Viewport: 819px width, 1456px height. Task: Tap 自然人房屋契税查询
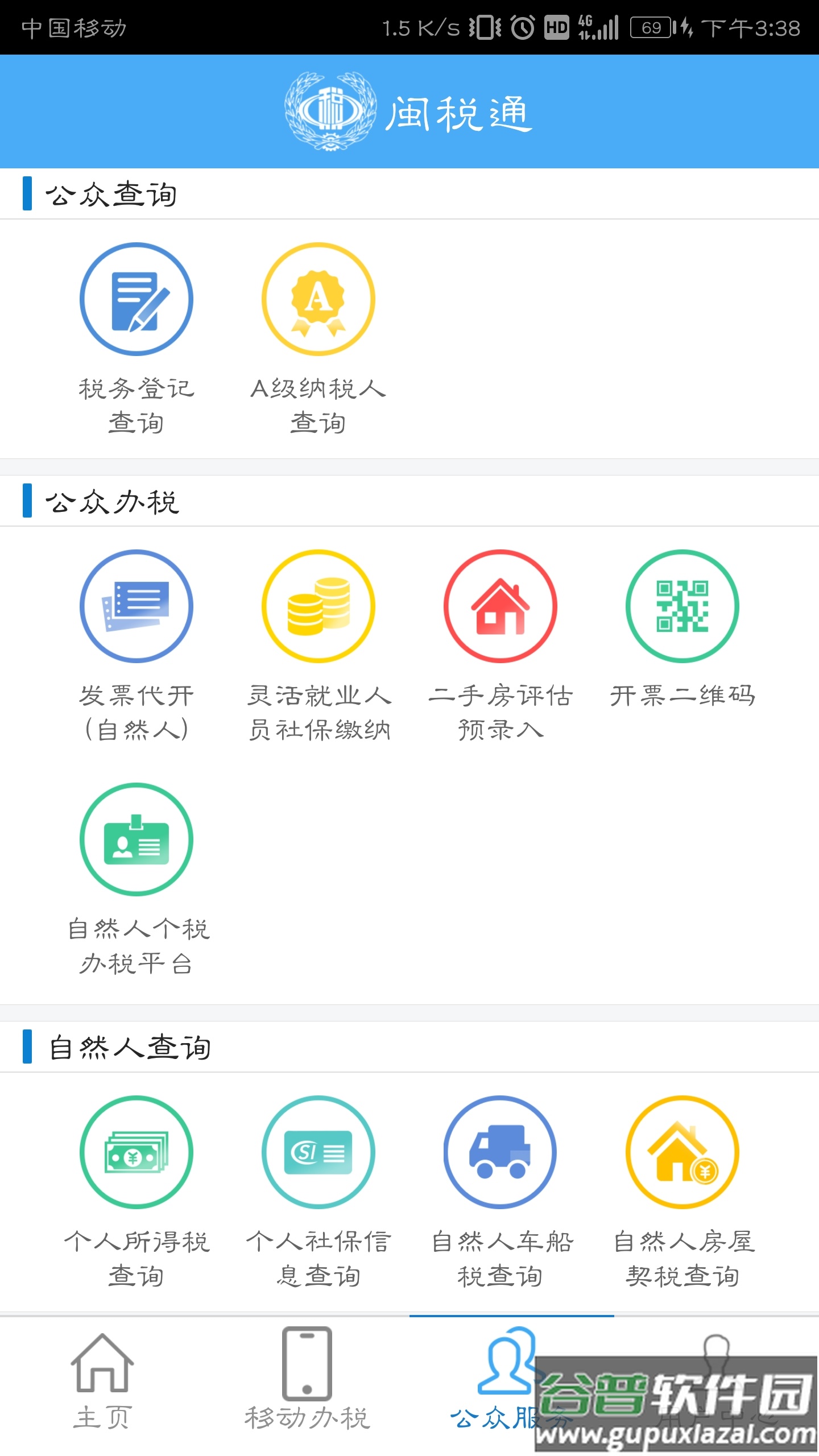[682, 1152]
